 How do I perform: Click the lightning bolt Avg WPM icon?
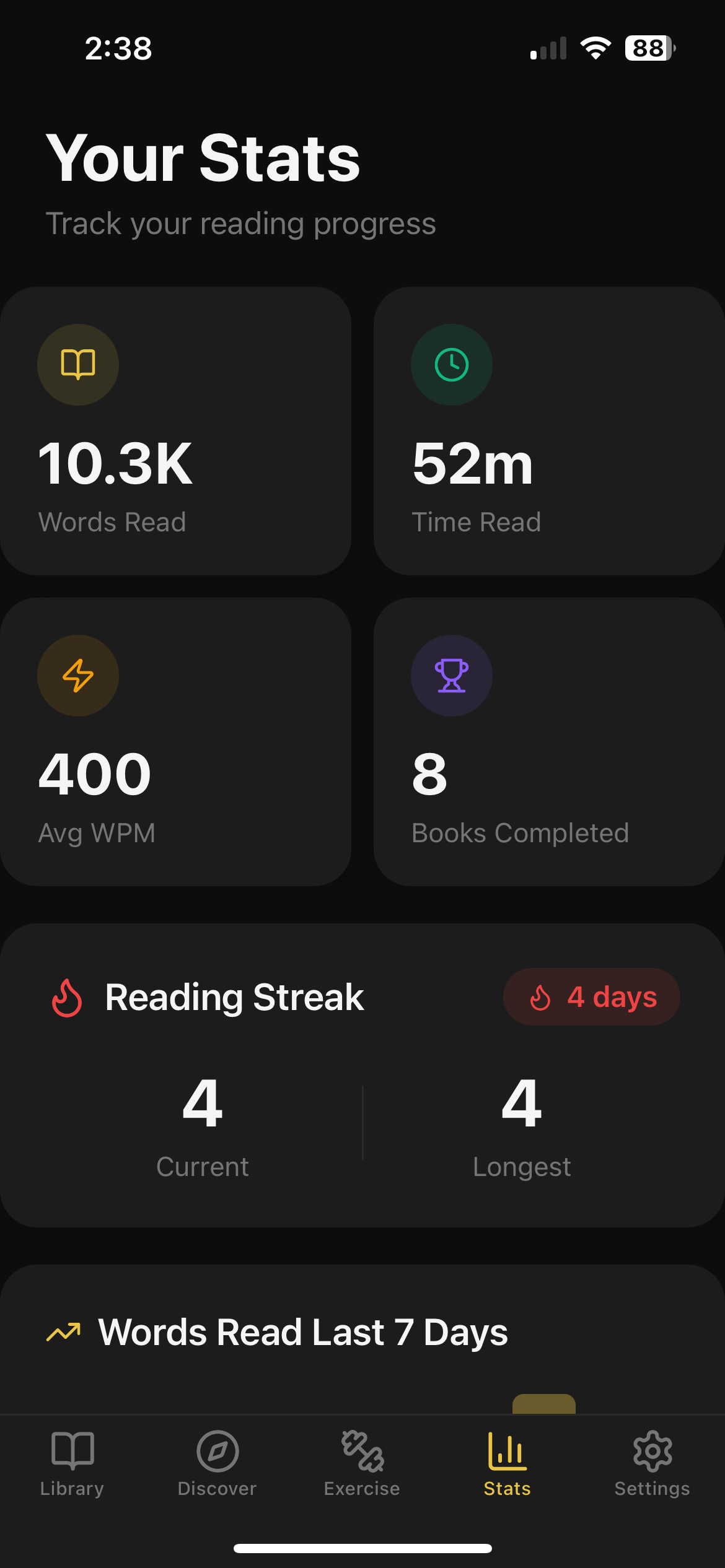point(77,676)
